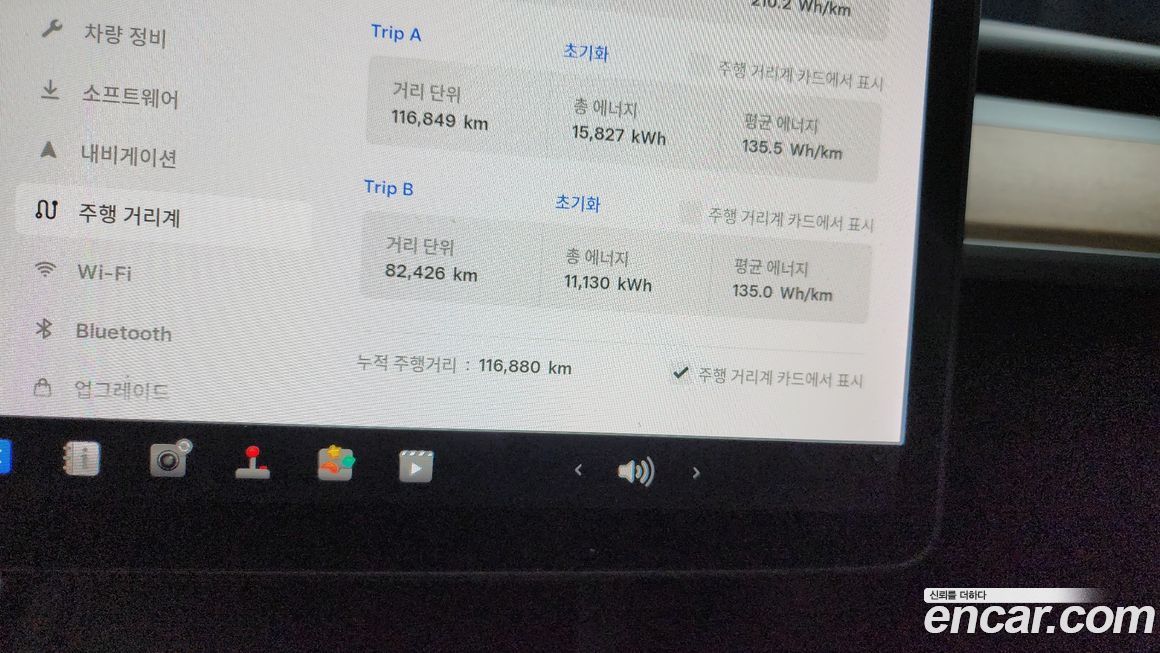The height and width of the screenshot is (653, 1160).
Task: Open Wi-Fi settings
Action: (x=104, y=272)
